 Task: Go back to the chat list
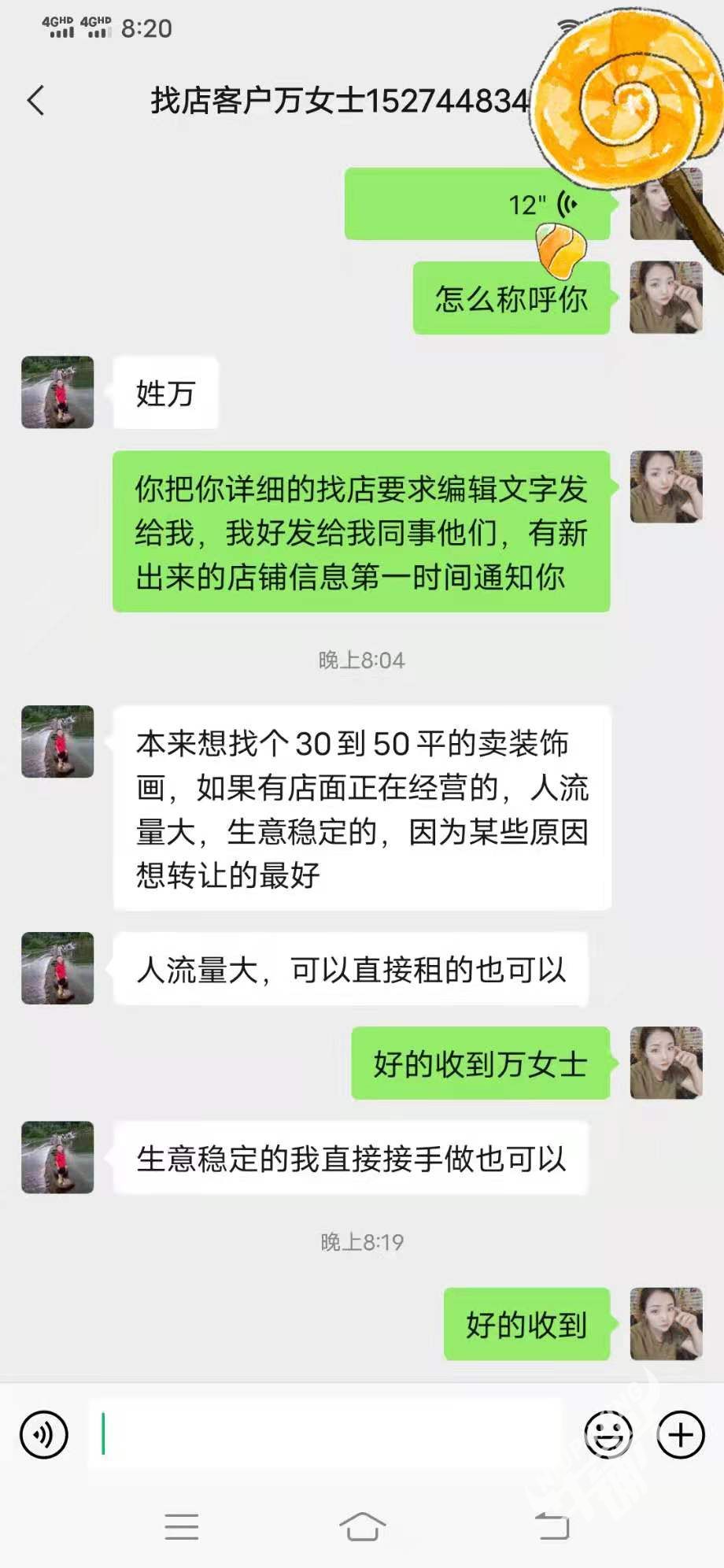coord(35,101)
